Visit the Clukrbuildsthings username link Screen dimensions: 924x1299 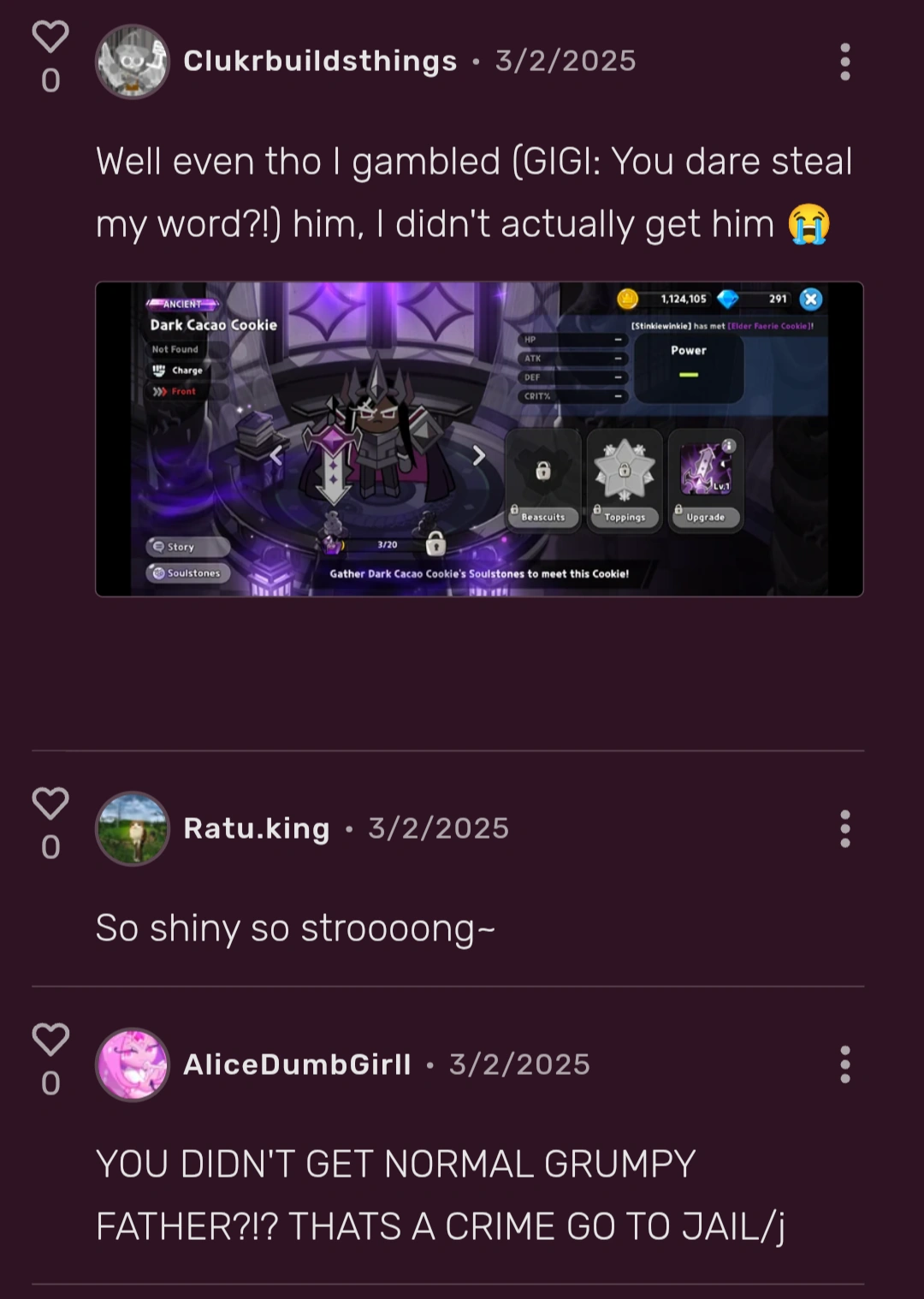point(320,61)
